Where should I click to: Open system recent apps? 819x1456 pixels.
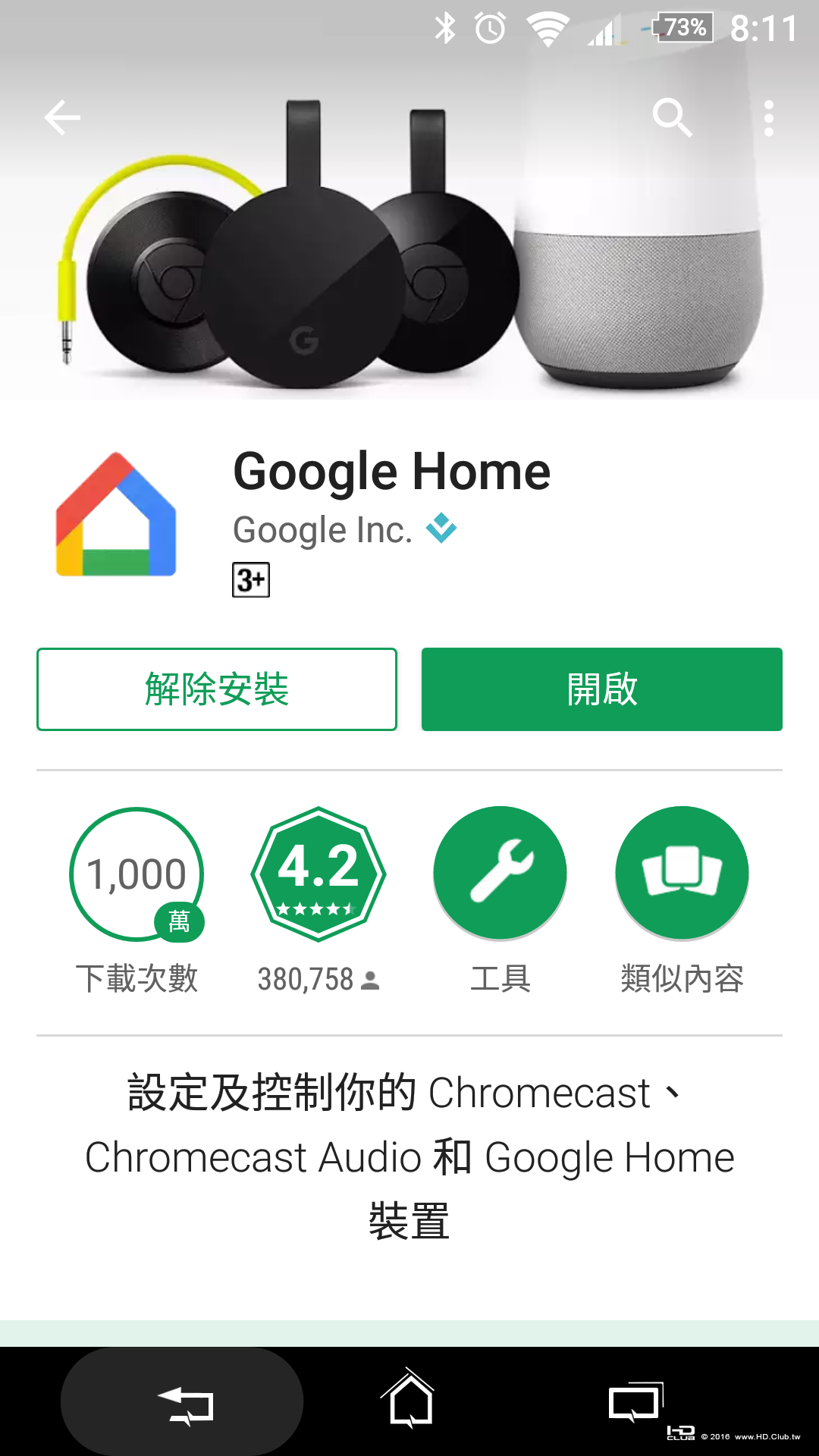(635, 1402)
